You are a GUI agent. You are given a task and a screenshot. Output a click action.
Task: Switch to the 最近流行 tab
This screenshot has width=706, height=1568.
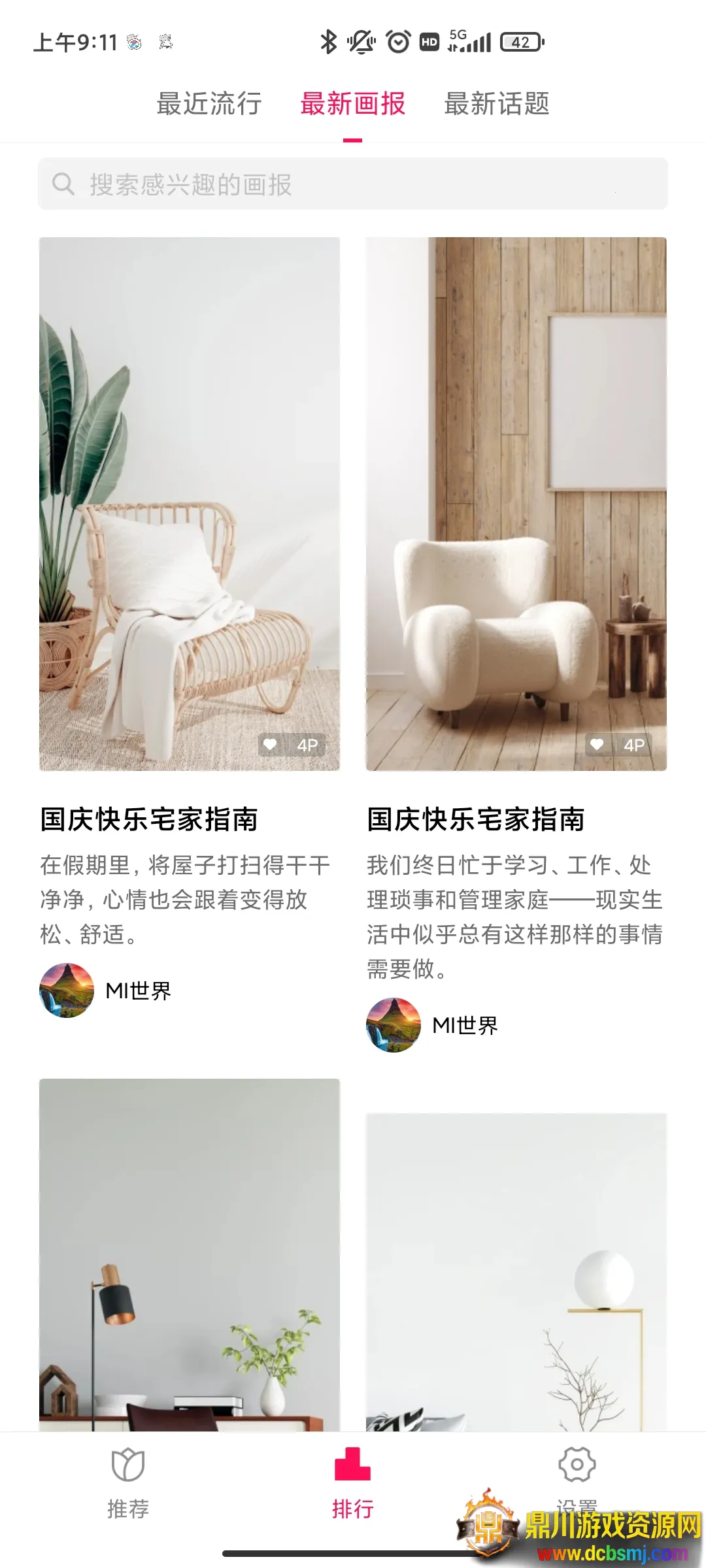click(x=209, y=105)
